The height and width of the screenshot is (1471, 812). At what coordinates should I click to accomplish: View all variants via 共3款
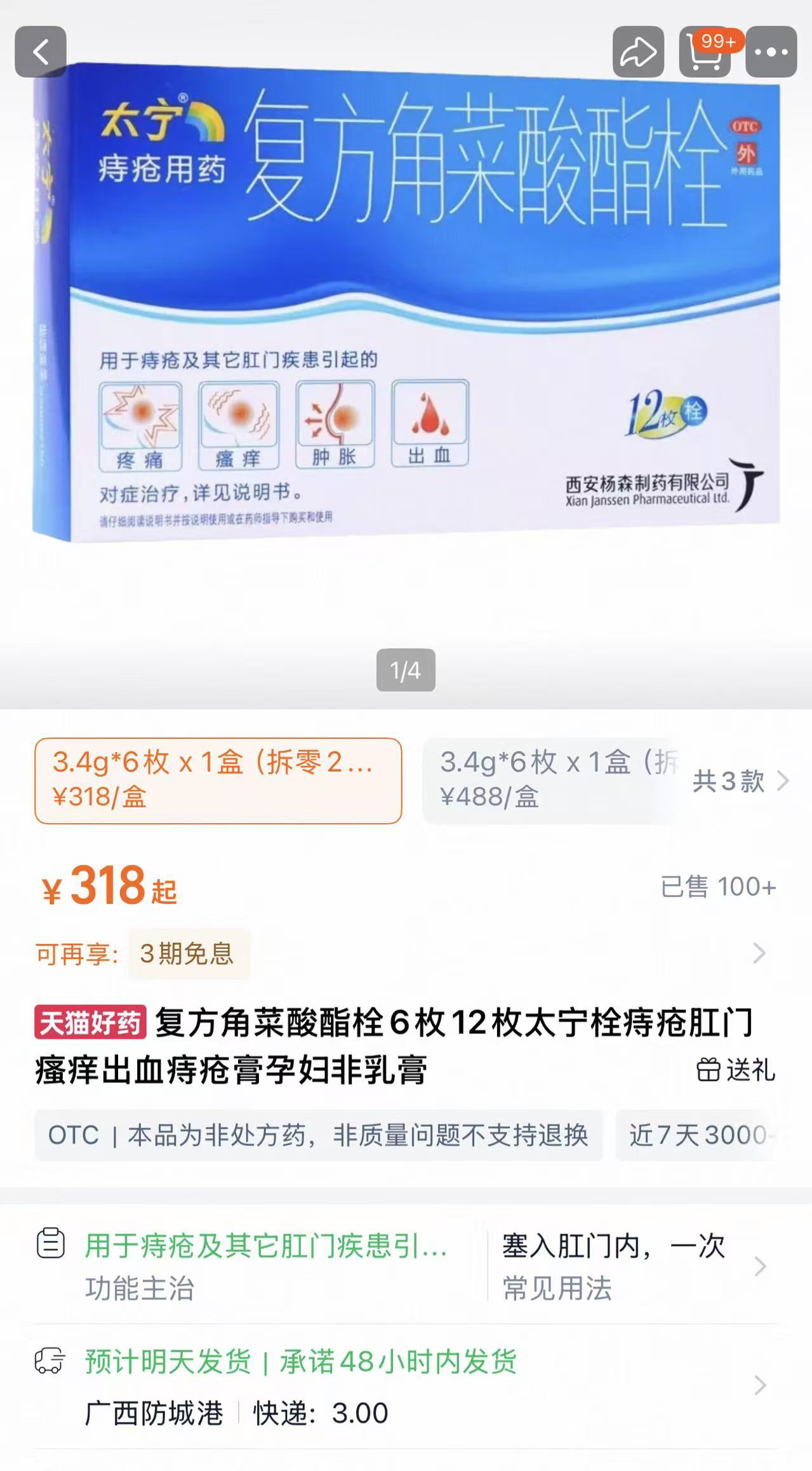739,781
